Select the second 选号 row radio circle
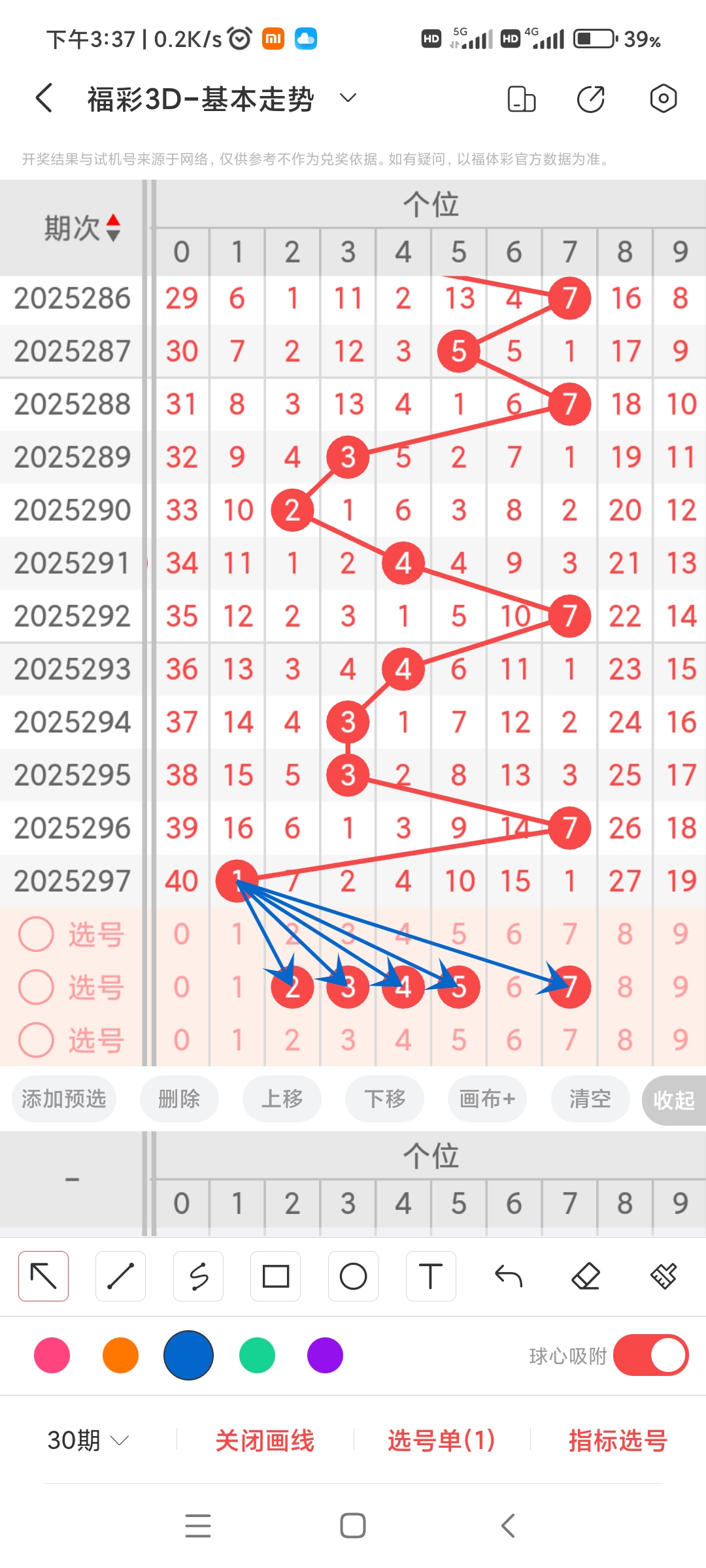This screenshot has height=1568, width=706. coord(36,987)
